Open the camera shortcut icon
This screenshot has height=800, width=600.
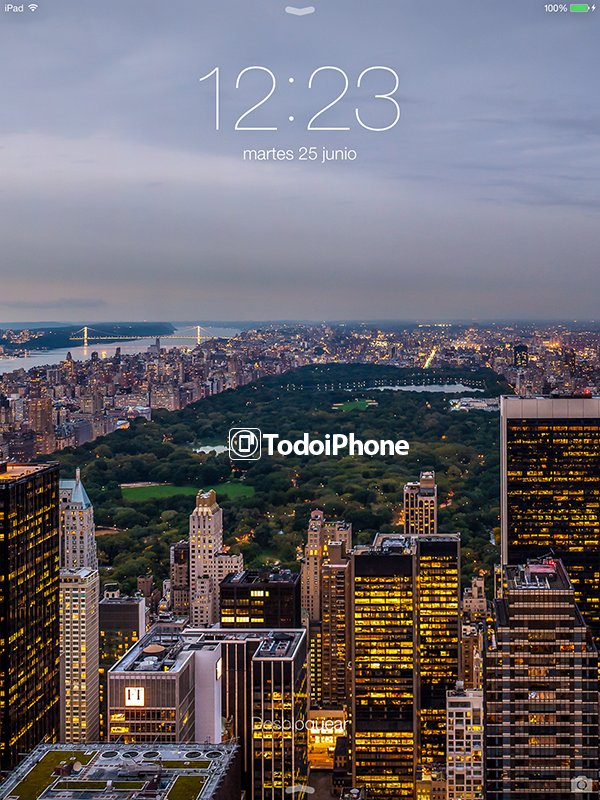tap(582, 784)
